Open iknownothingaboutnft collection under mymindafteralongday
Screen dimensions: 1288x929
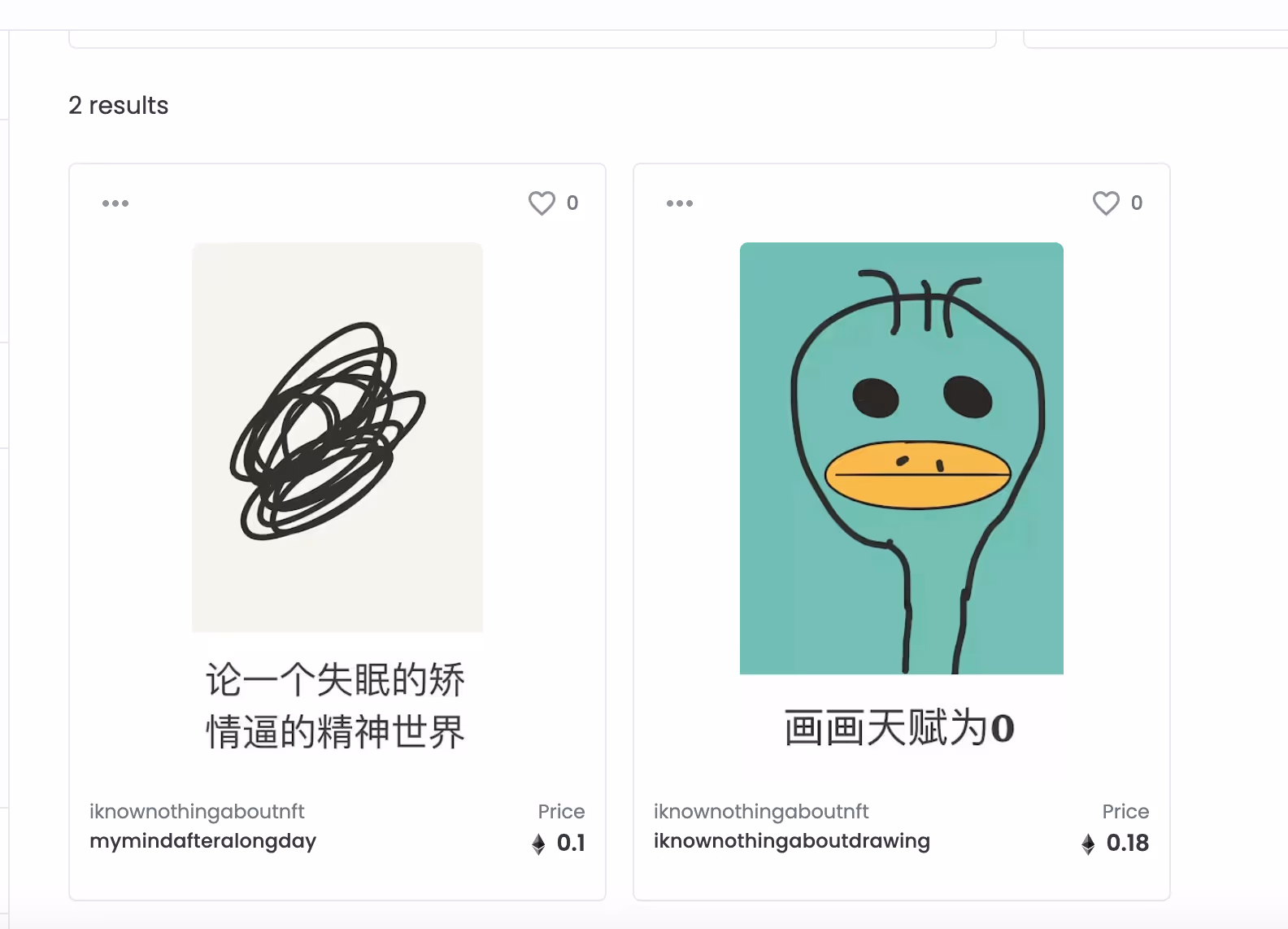pos(197,811)
